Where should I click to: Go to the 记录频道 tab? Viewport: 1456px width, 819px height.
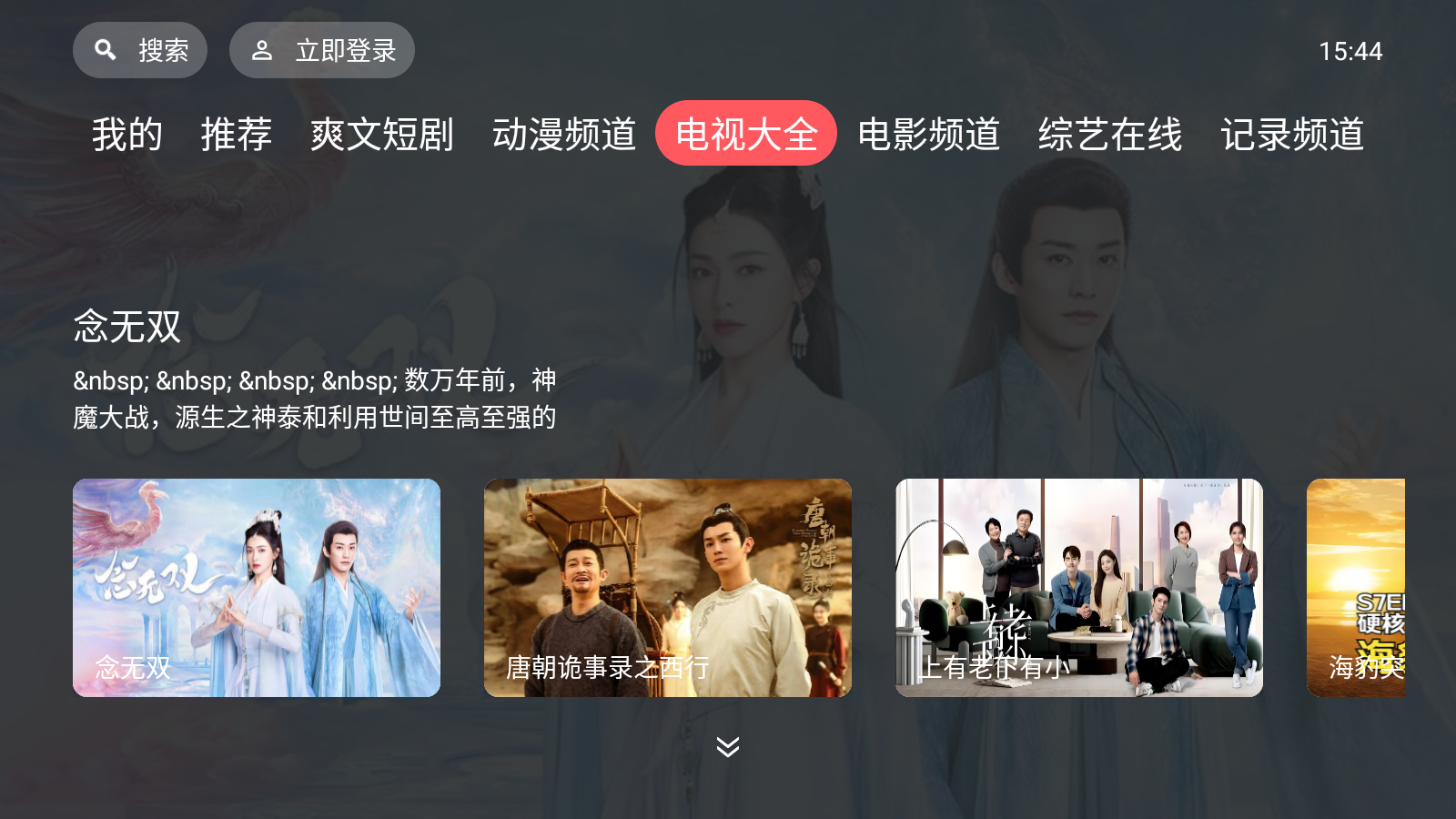tap(1292, 134)
